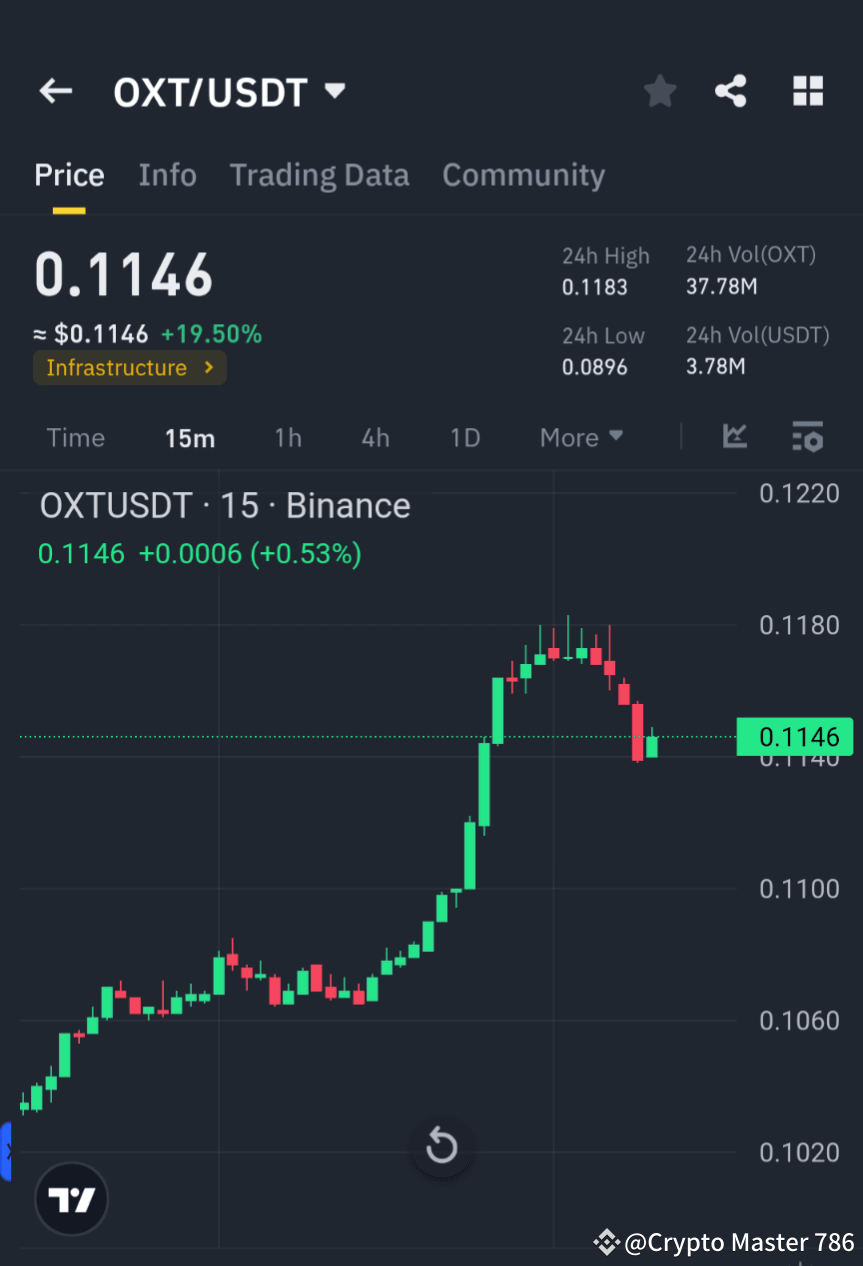Expand the More timeframe dropdown

point(580,437)
